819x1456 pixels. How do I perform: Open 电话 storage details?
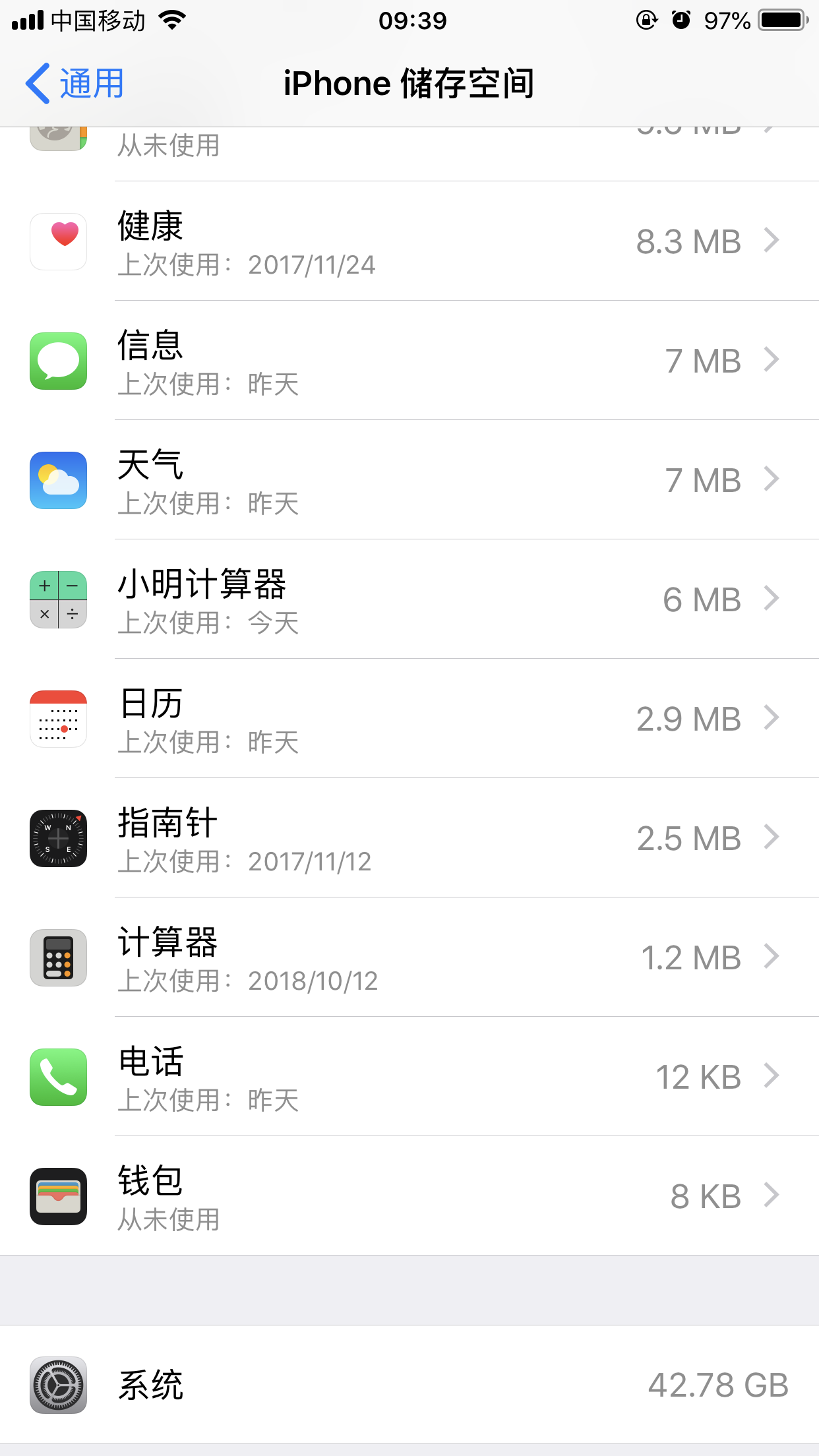pyautogui.click(x=409, y=1077)
